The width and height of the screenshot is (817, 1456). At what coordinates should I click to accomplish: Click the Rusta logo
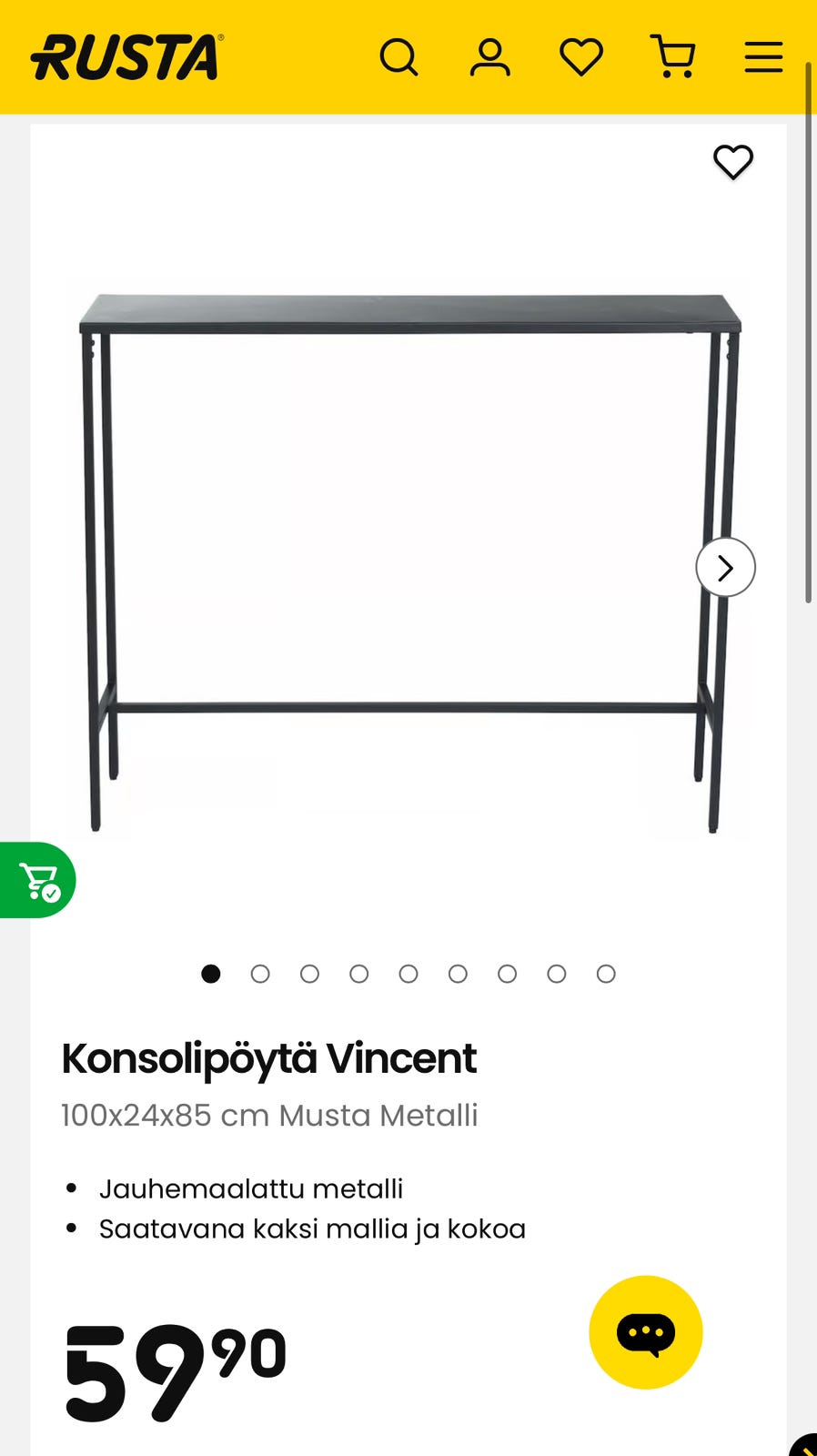[x=124, y=56]
